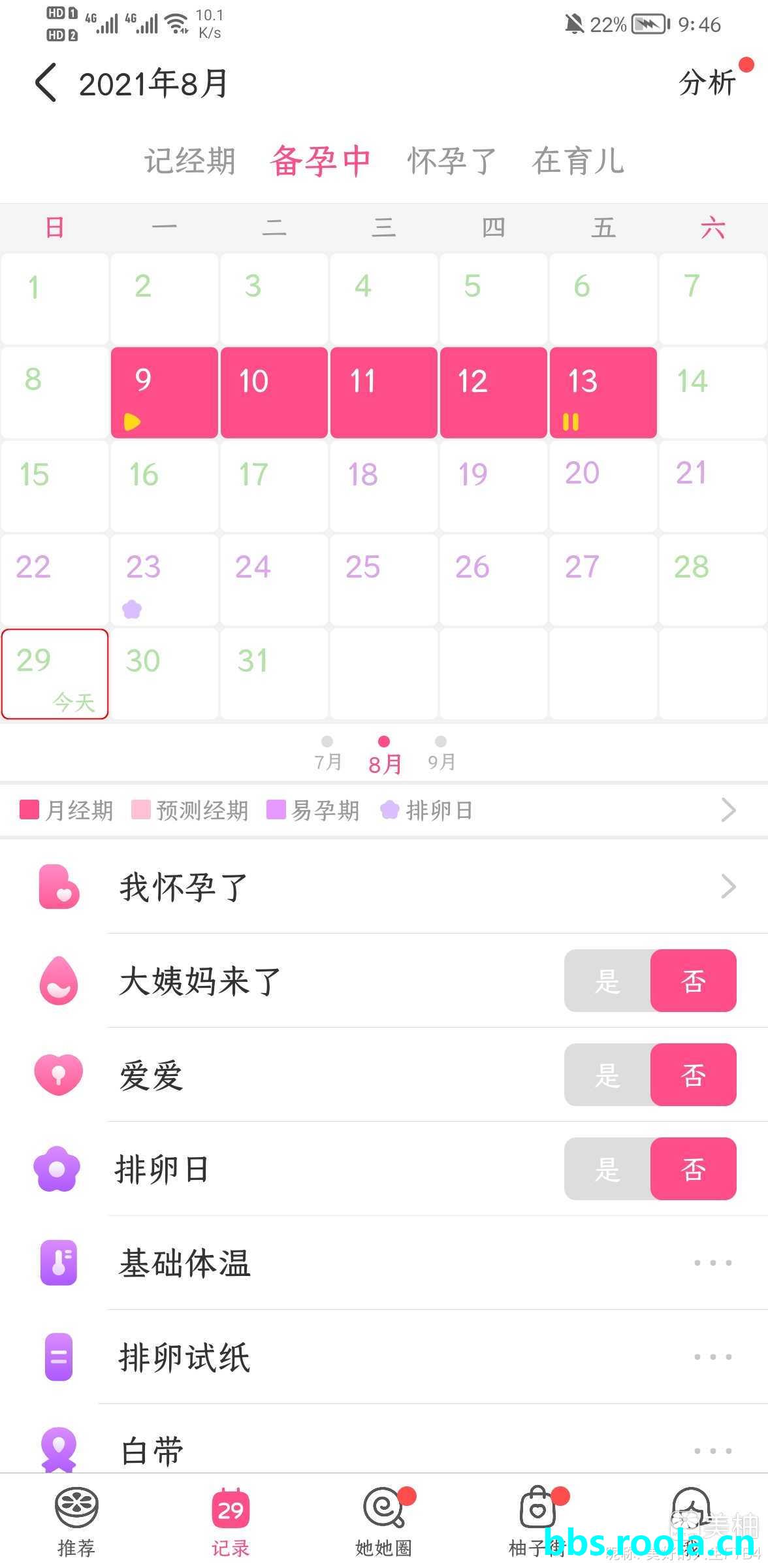The image size is (768, 1568).
Task: Select August 23 ovulation day
Action: pyautogui.click(x=164, y=580)
